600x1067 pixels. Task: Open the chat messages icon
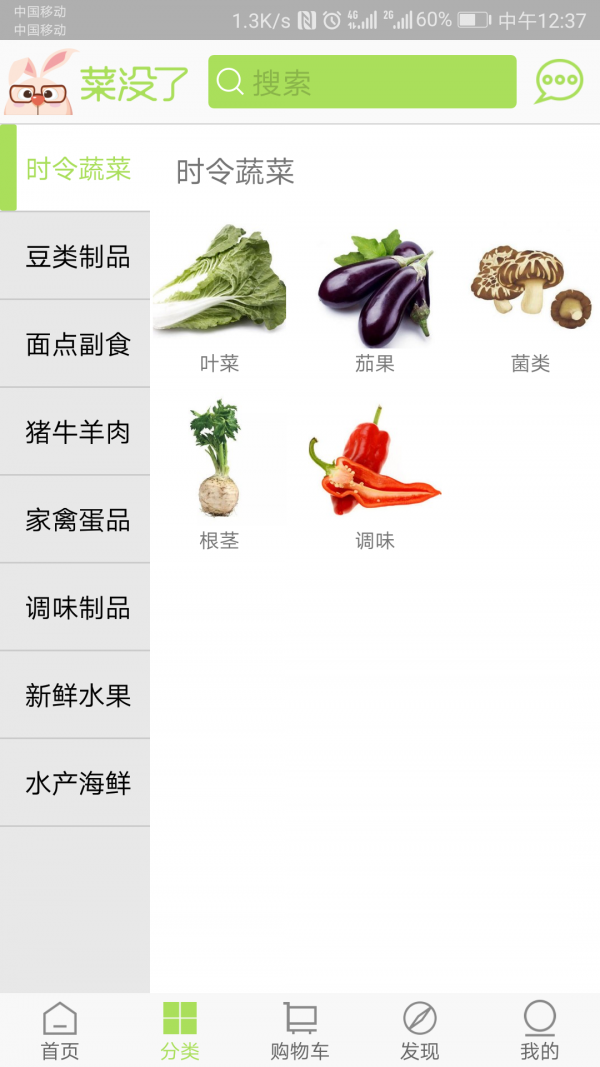pyautogui.click(x=559, y=82)
